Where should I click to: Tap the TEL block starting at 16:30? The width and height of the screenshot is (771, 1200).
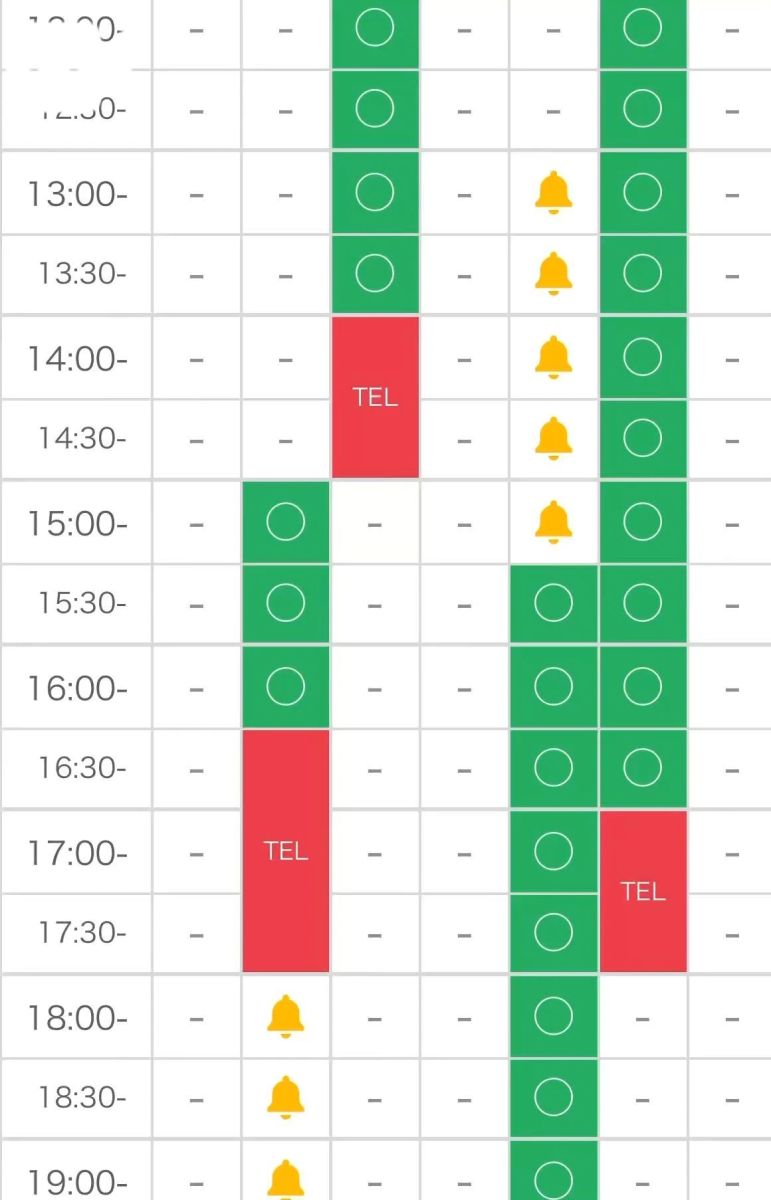coord(285,850)
